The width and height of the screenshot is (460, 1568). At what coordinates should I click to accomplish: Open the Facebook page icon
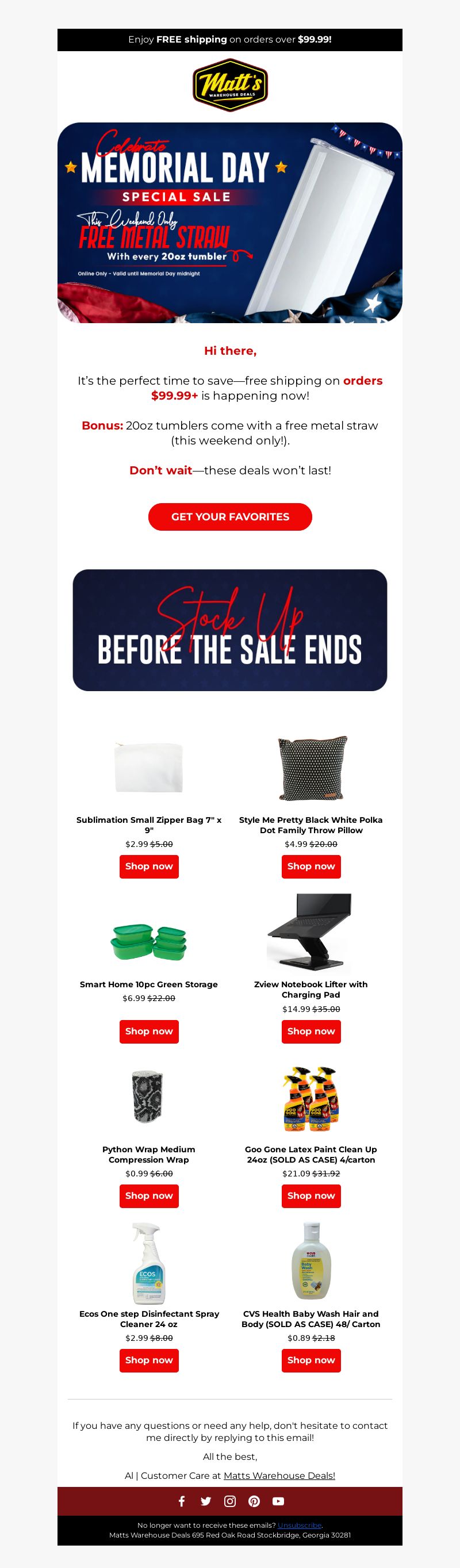181,1501
